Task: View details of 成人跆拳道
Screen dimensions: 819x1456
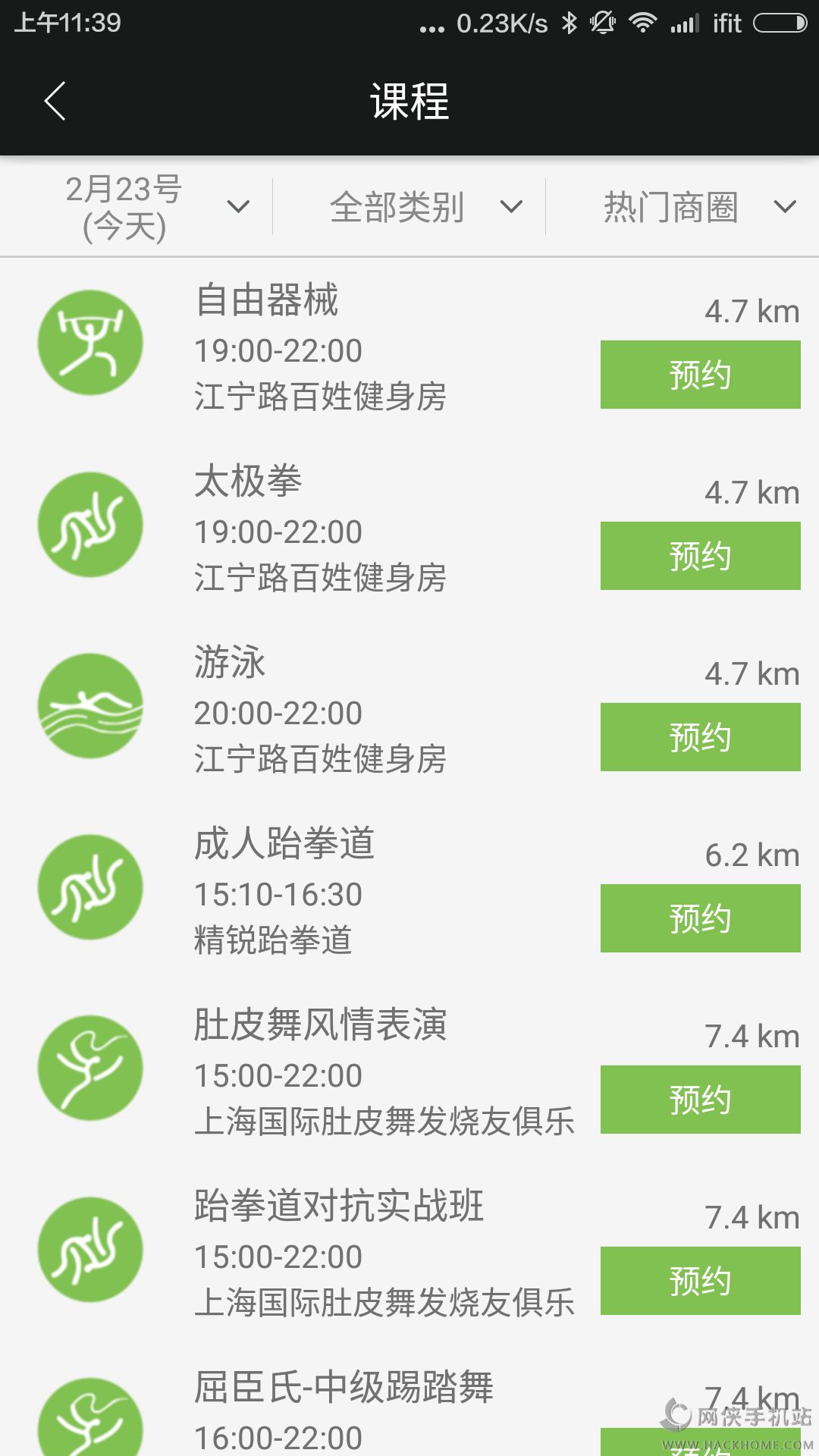Action: (318, 891)
